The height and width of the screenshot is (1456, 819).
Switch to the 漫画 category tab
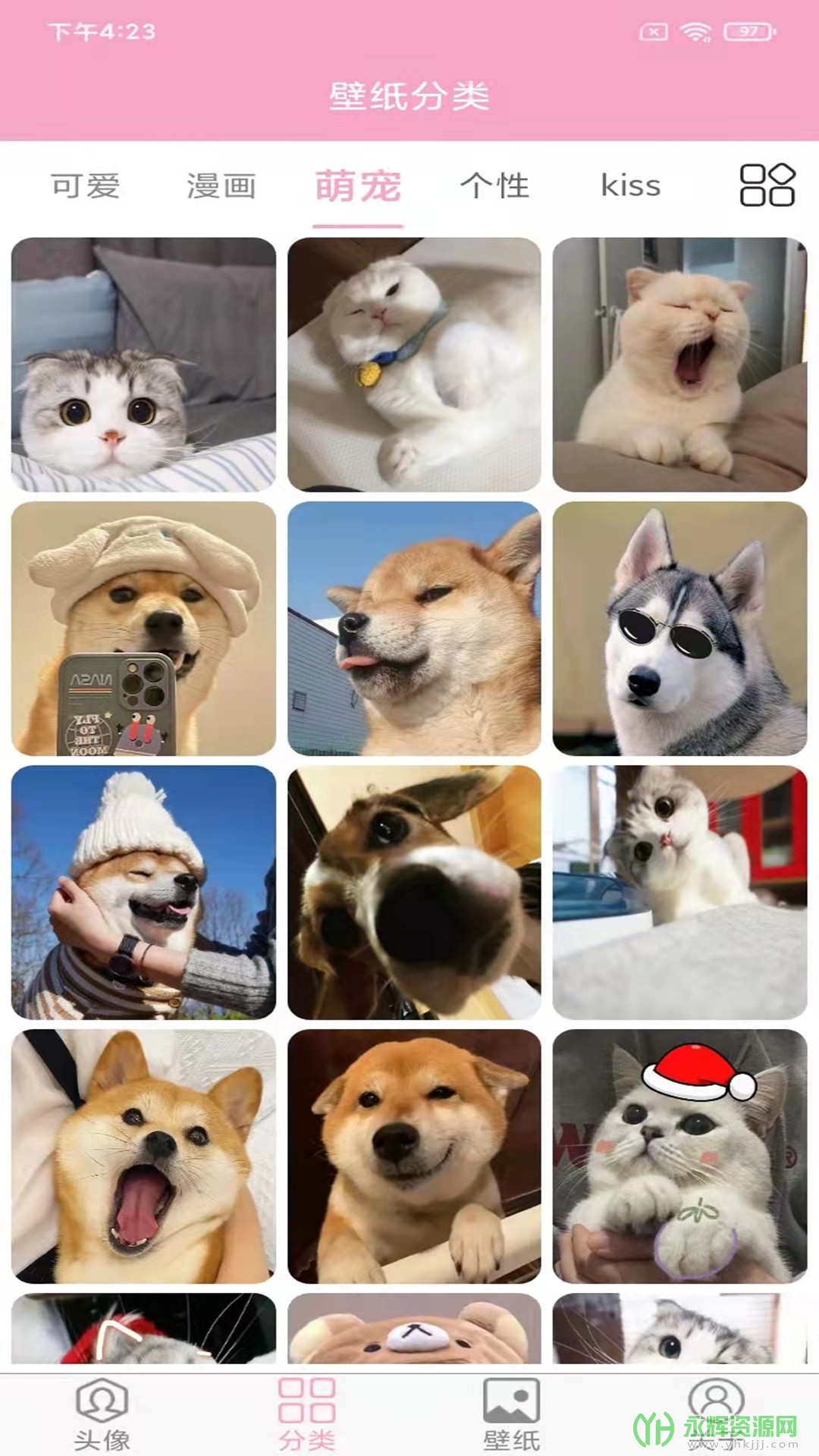(221, 186)
